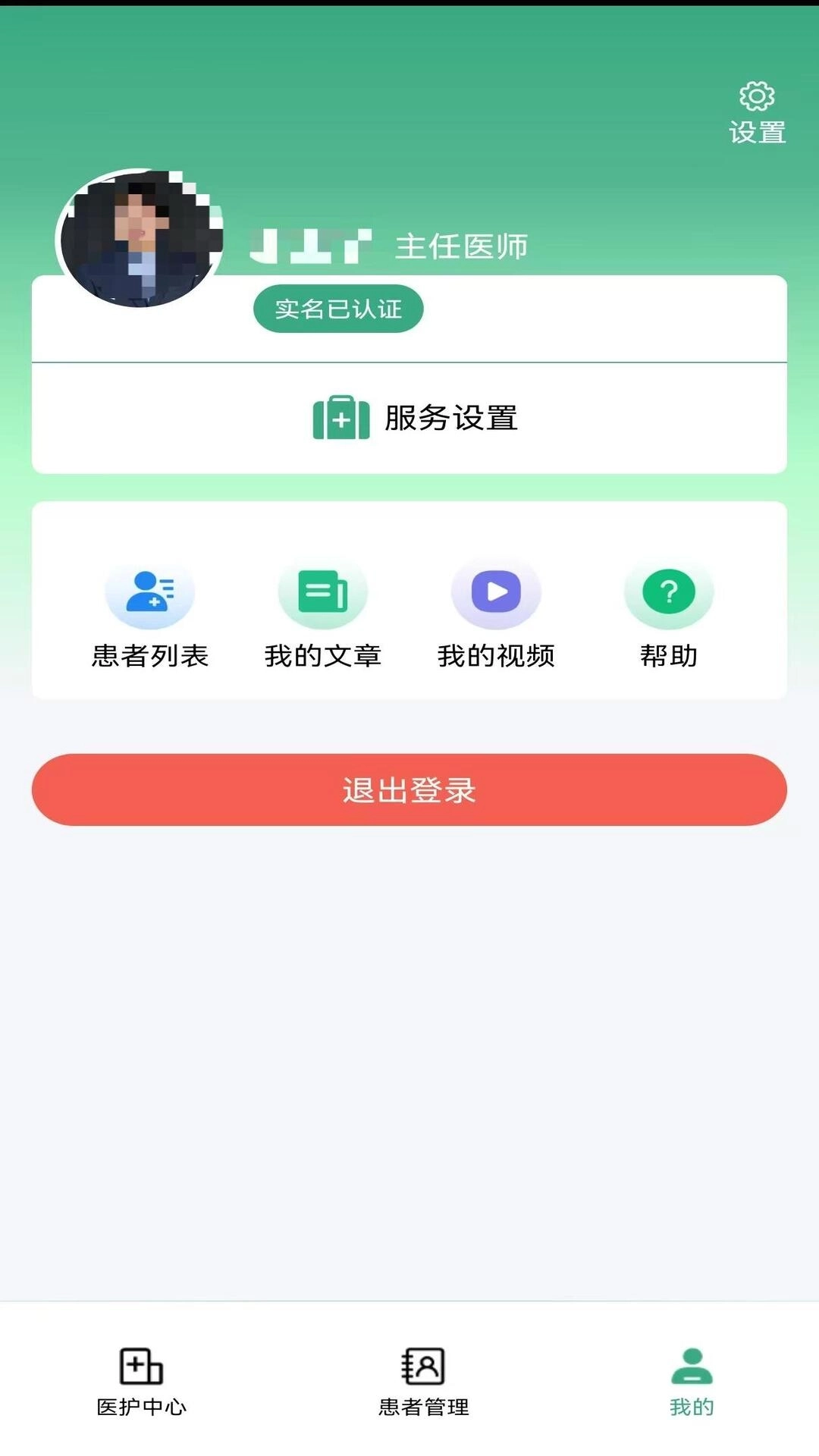Open the 患者列表 patient list icon

tap(150, 592)
